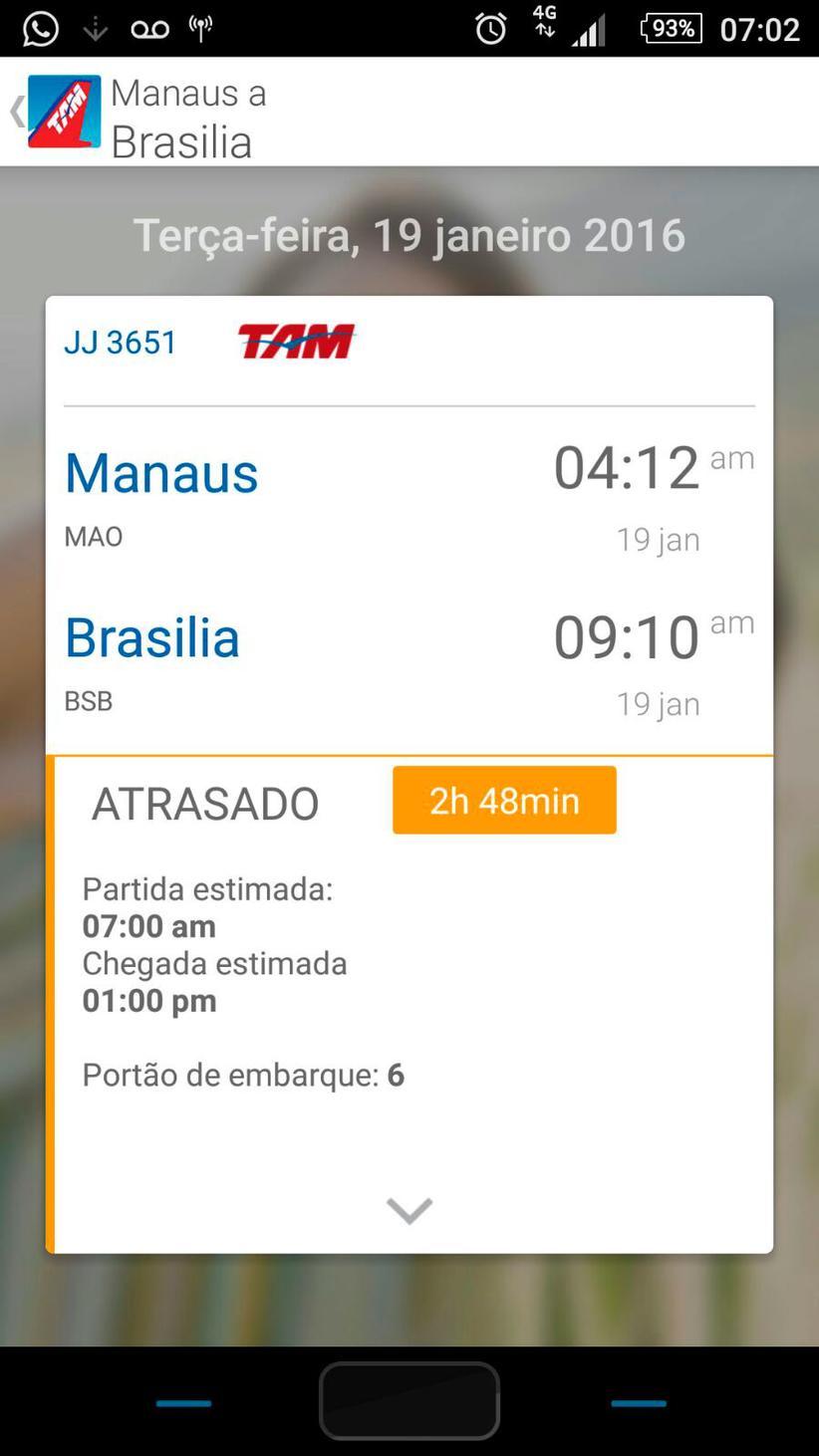Expand flight details with the down chevron
The image size is (819, 1456).
click(409, 1210)
